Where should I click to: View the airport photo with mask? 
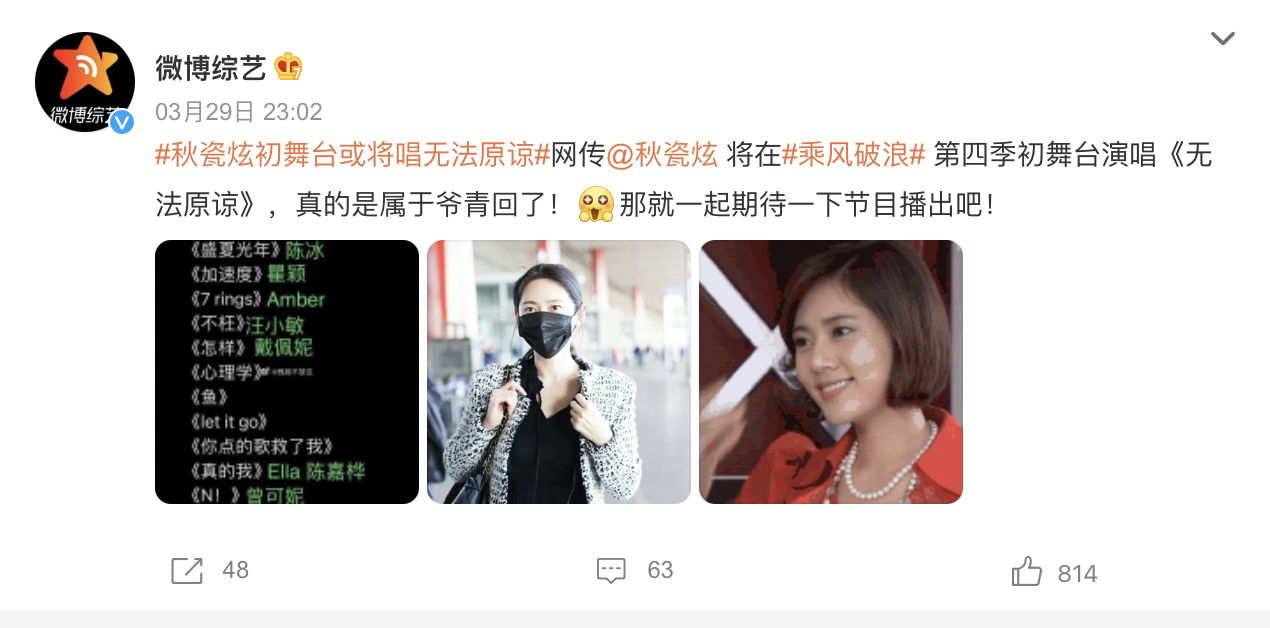tap(559, 372)
